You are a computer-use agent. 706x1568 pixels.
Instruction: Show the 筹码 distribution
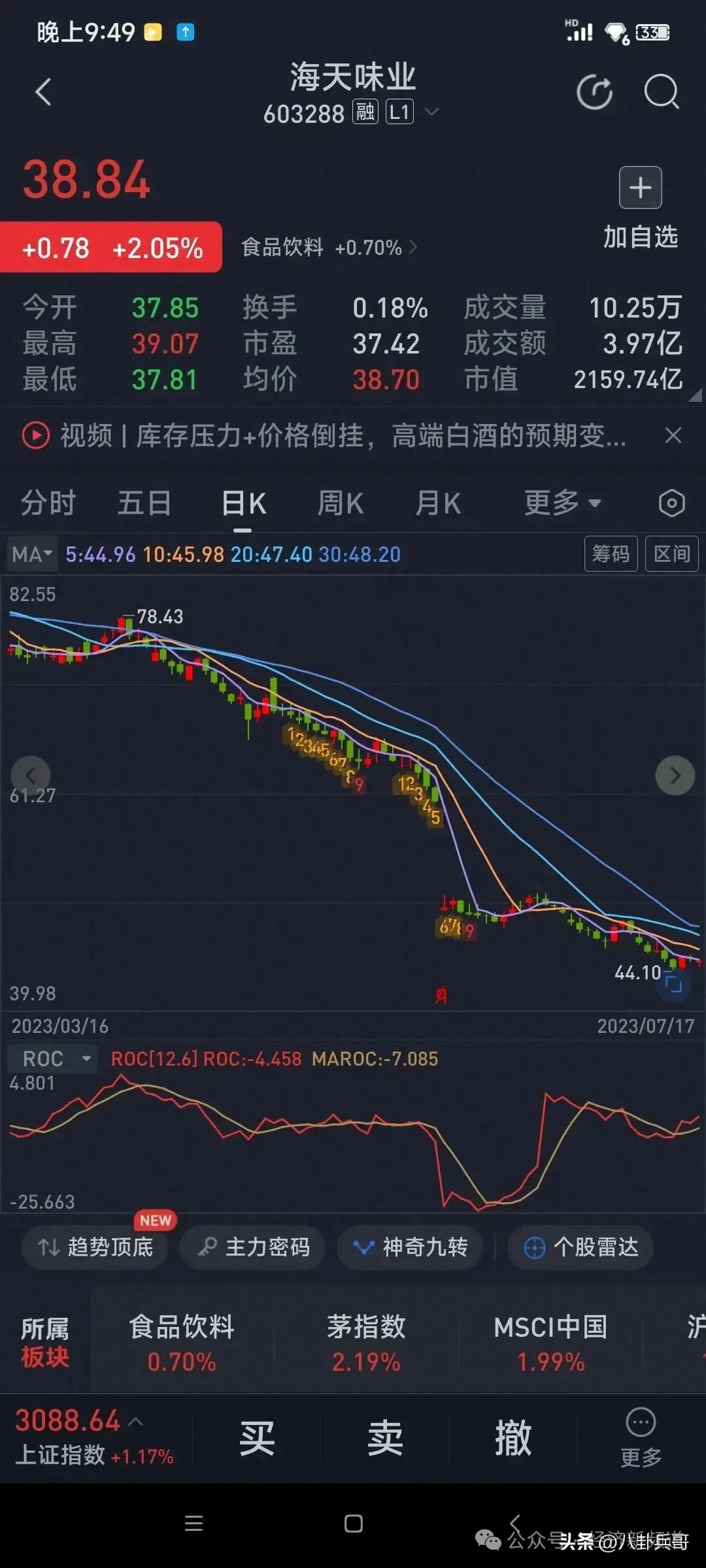(x=611, y=554)
